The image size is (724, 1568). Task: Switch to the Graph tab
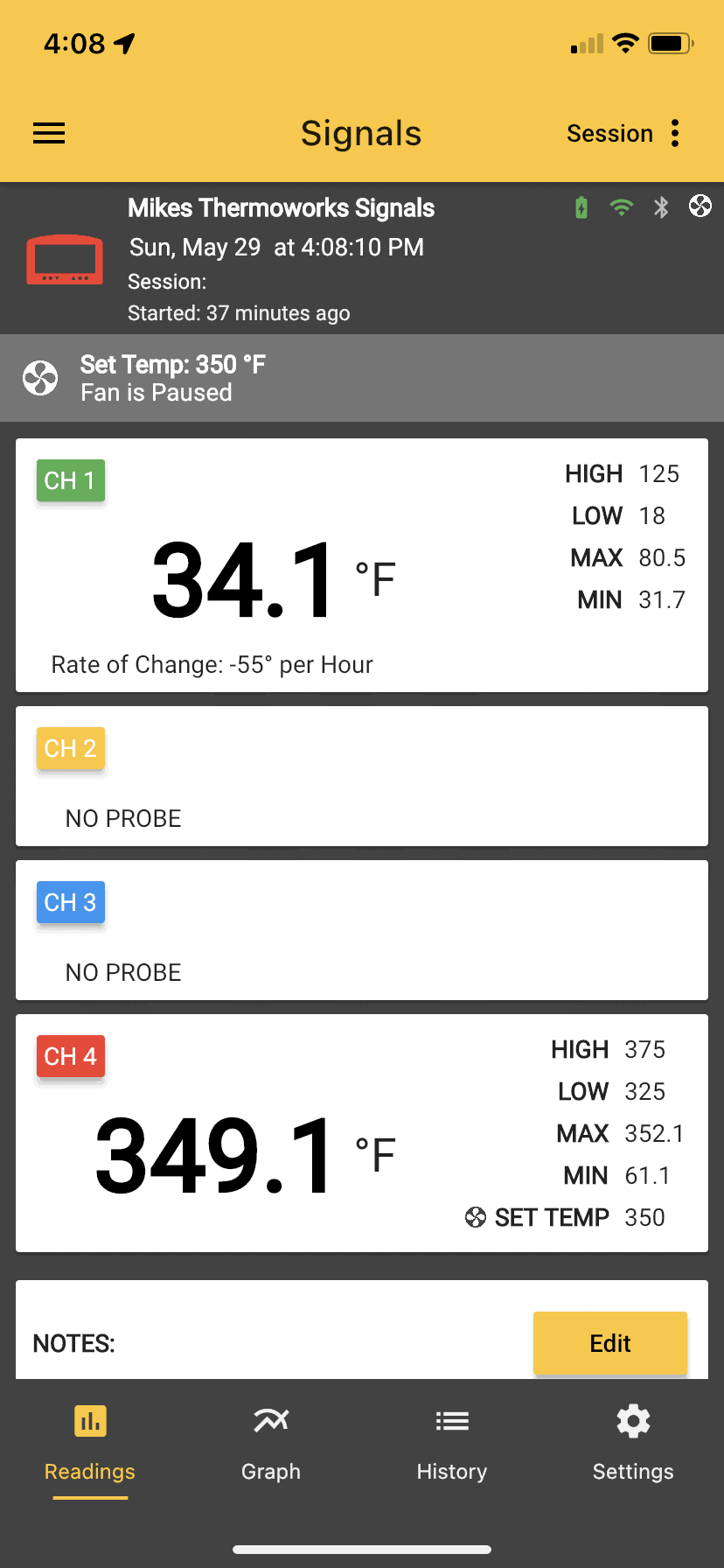point(271,1444)
